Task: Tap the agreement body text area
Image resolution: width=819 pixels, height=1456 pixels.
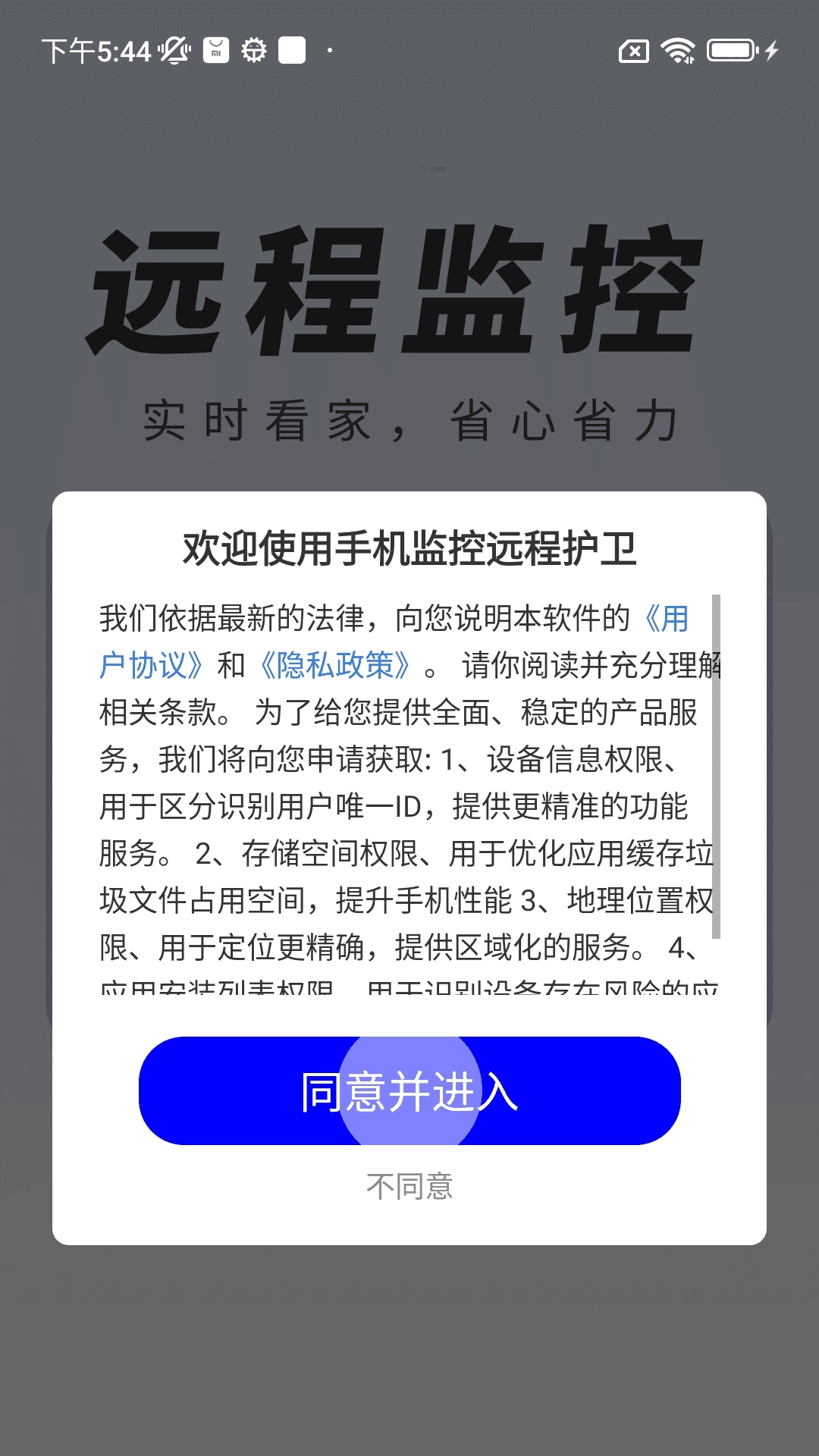Action: tap(394, 796)
